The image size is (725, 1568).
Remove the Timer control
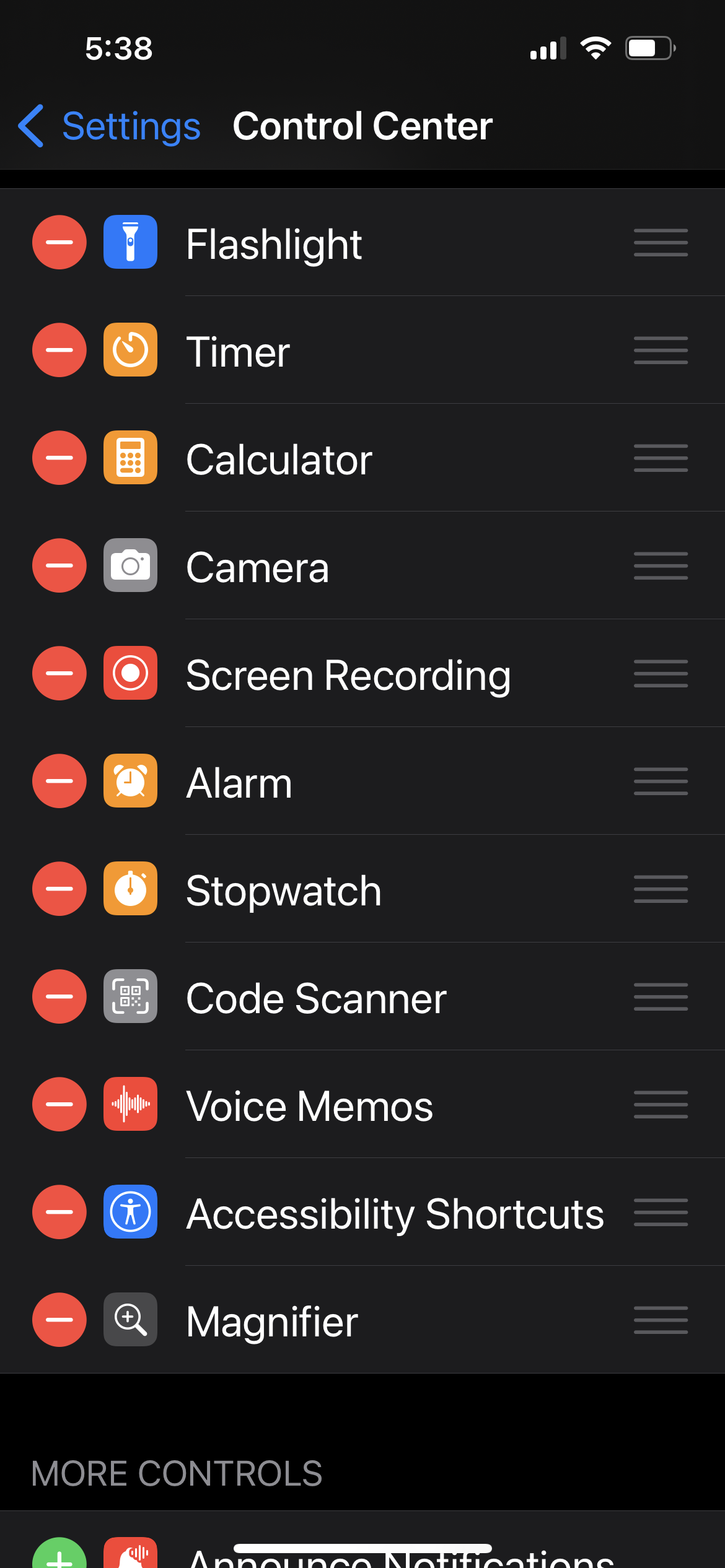pos(59,350)
